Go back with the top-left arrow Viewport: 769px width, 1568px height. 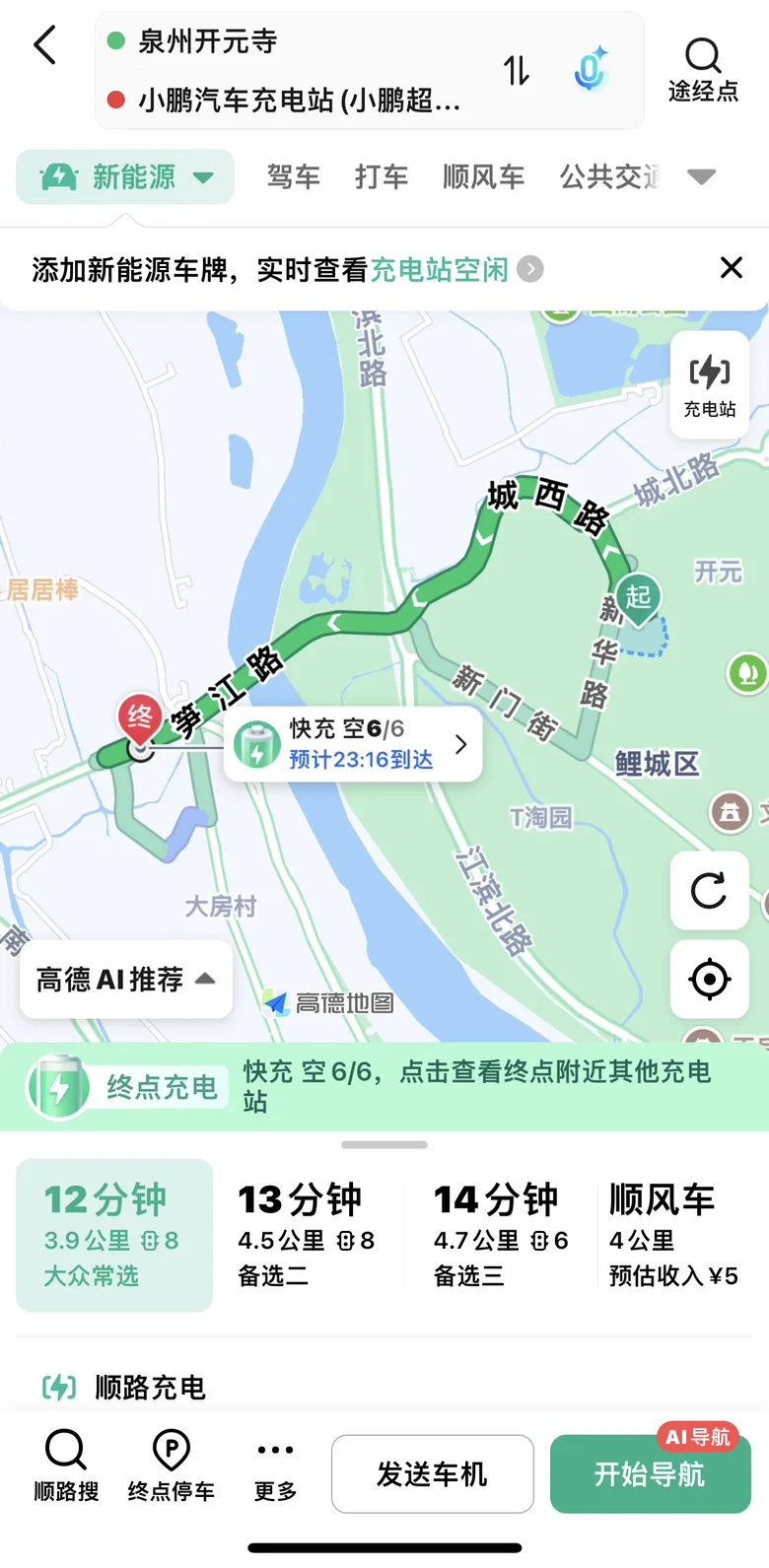pos(44,45)
